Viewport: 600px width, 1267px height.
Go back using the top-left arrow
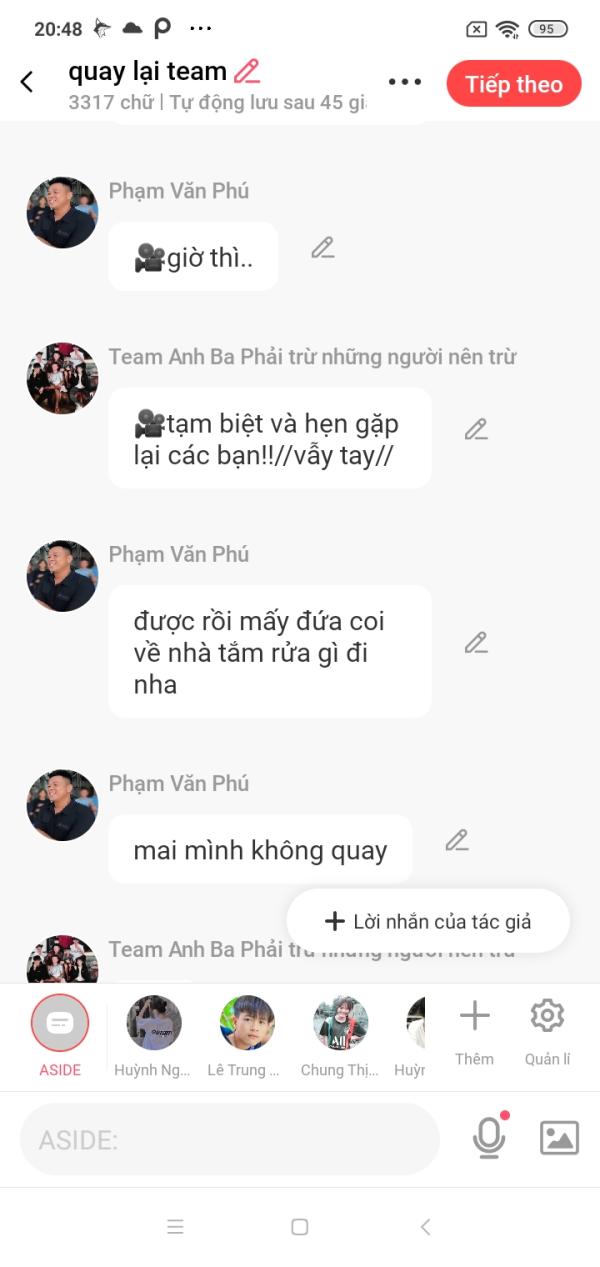tap(27, 82)
